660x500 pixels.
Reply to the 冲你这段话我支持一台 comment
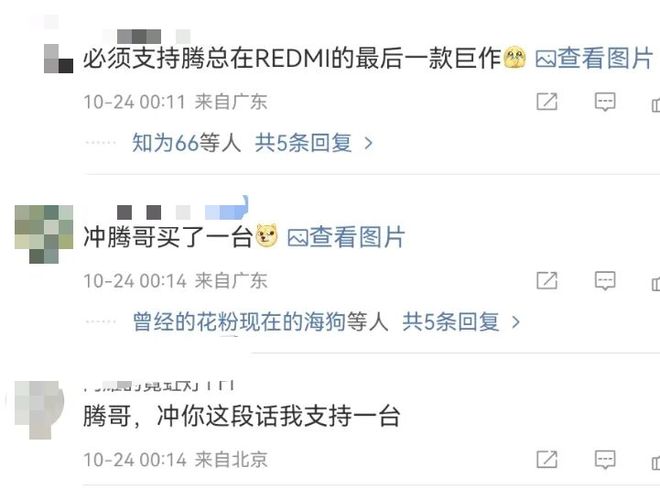(605, 459)
